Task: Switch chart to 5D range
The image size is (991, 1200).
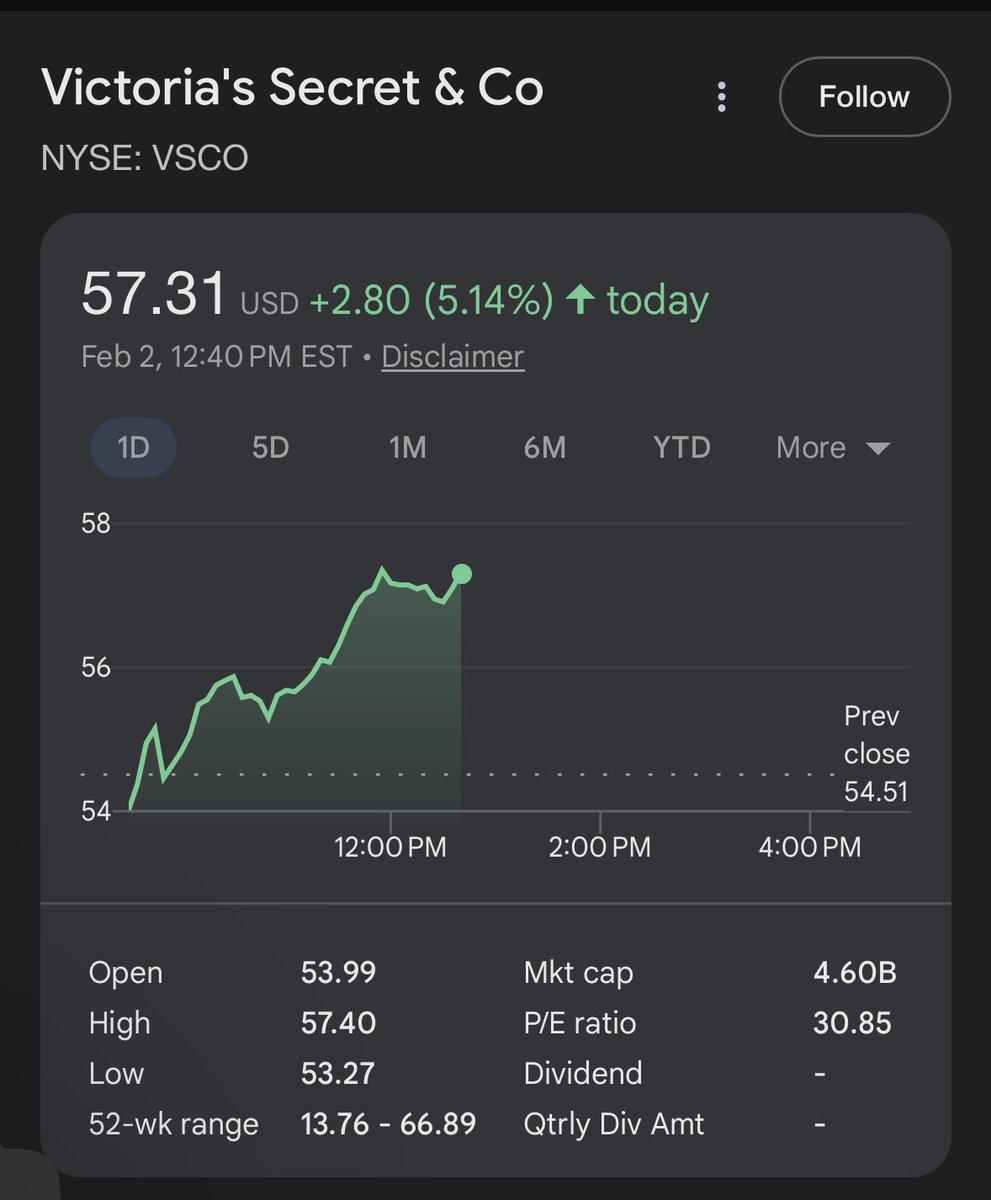Action: click(270, 447)
